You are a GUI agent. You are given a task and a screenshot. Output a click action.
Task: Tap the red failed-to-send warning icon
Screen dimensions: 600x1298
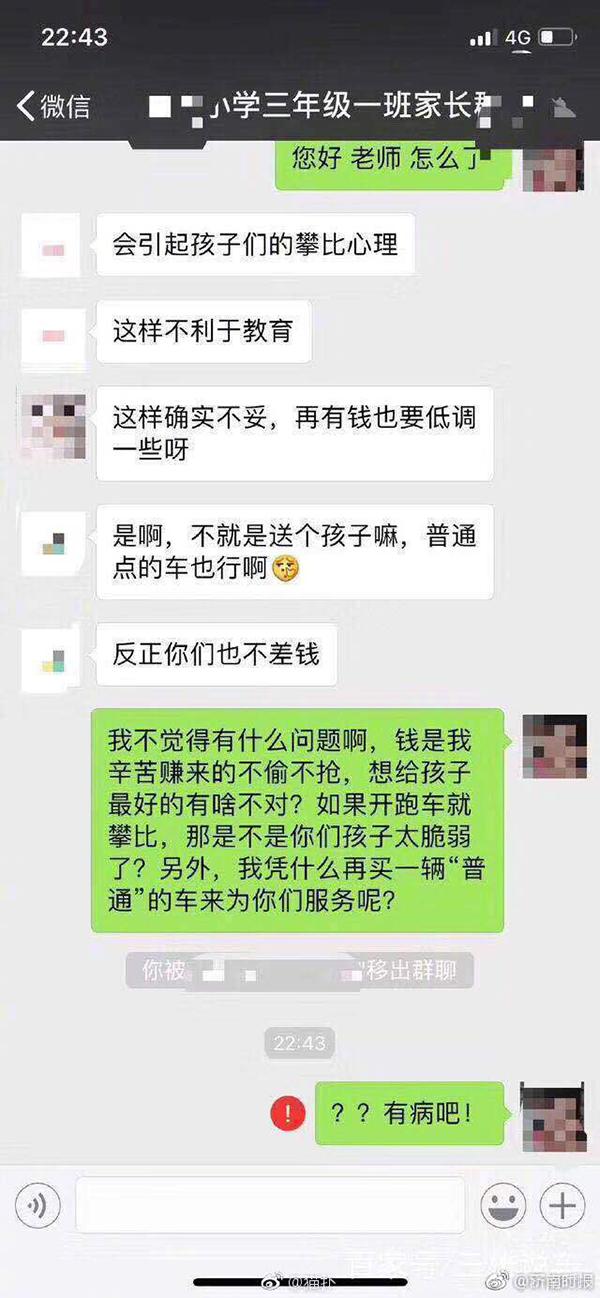click(290, 1113)
